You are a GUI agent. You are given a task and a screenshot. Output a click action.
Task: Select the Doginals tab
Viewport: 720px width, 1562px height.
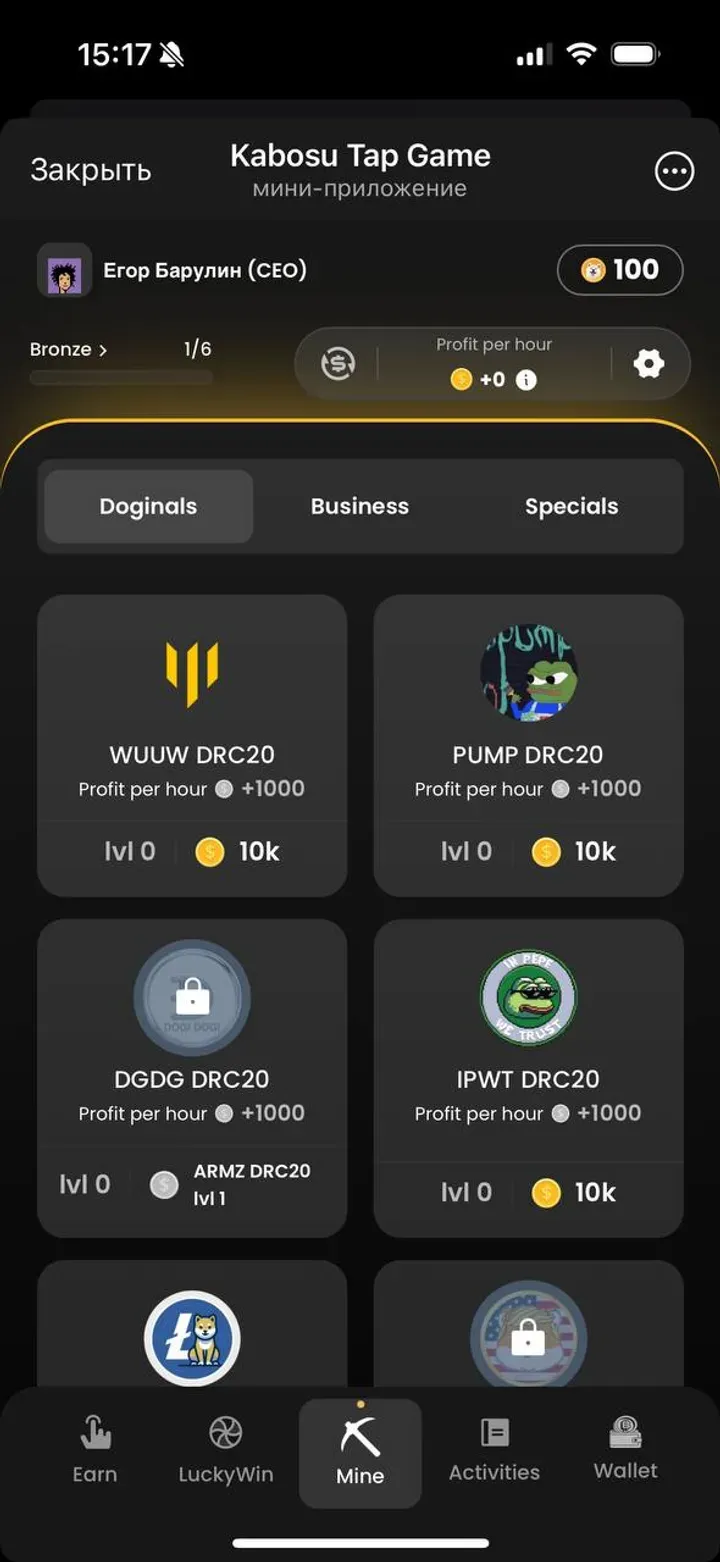[148, 506]
